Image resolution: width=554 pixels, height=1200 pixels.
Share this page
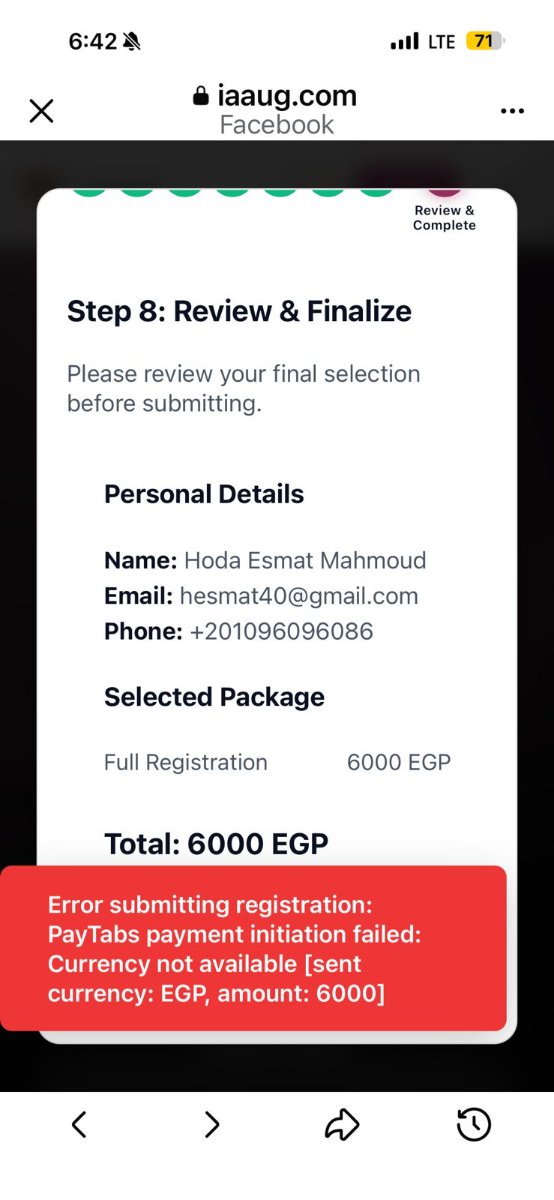pyautogui.click(x=342, y=1125)
